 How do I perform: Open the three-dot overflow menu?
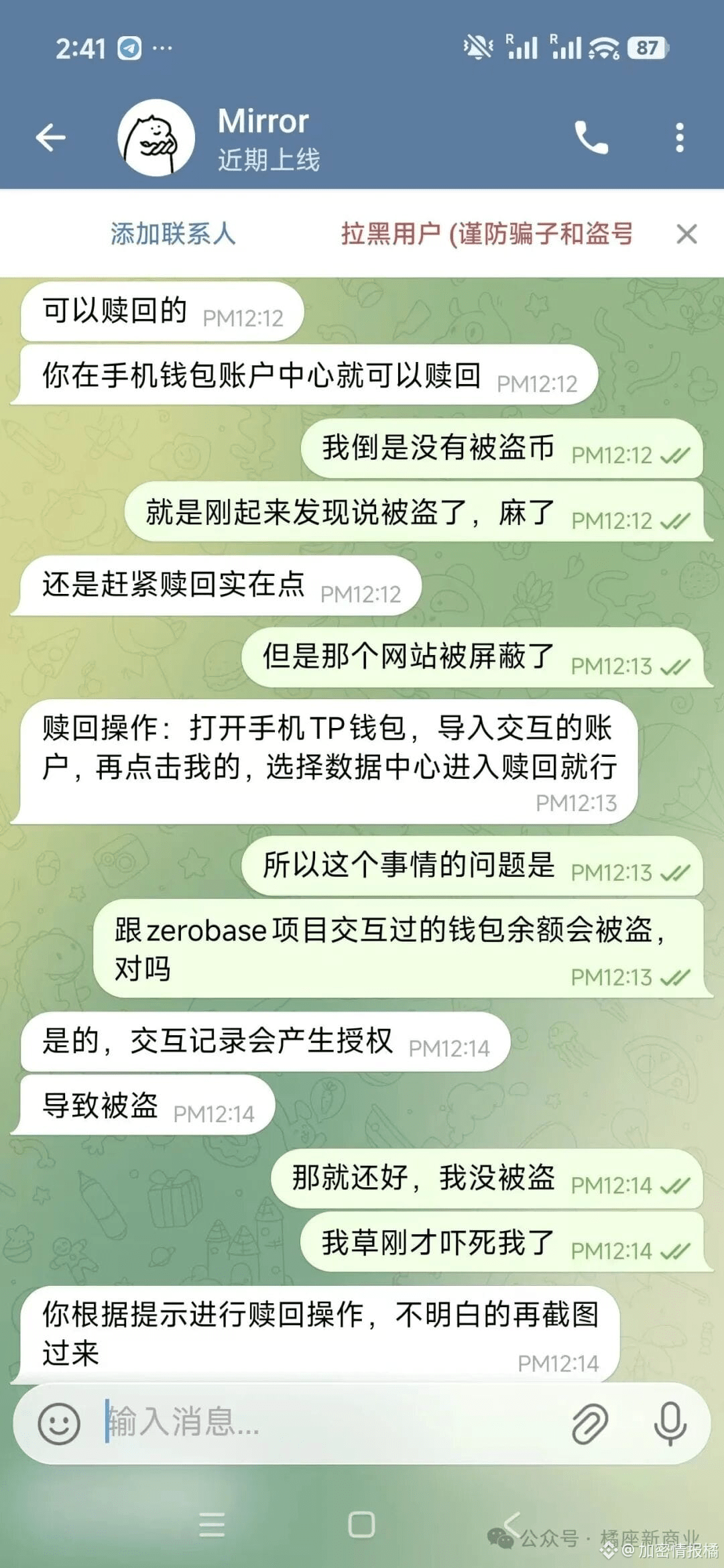pos(679,136)
